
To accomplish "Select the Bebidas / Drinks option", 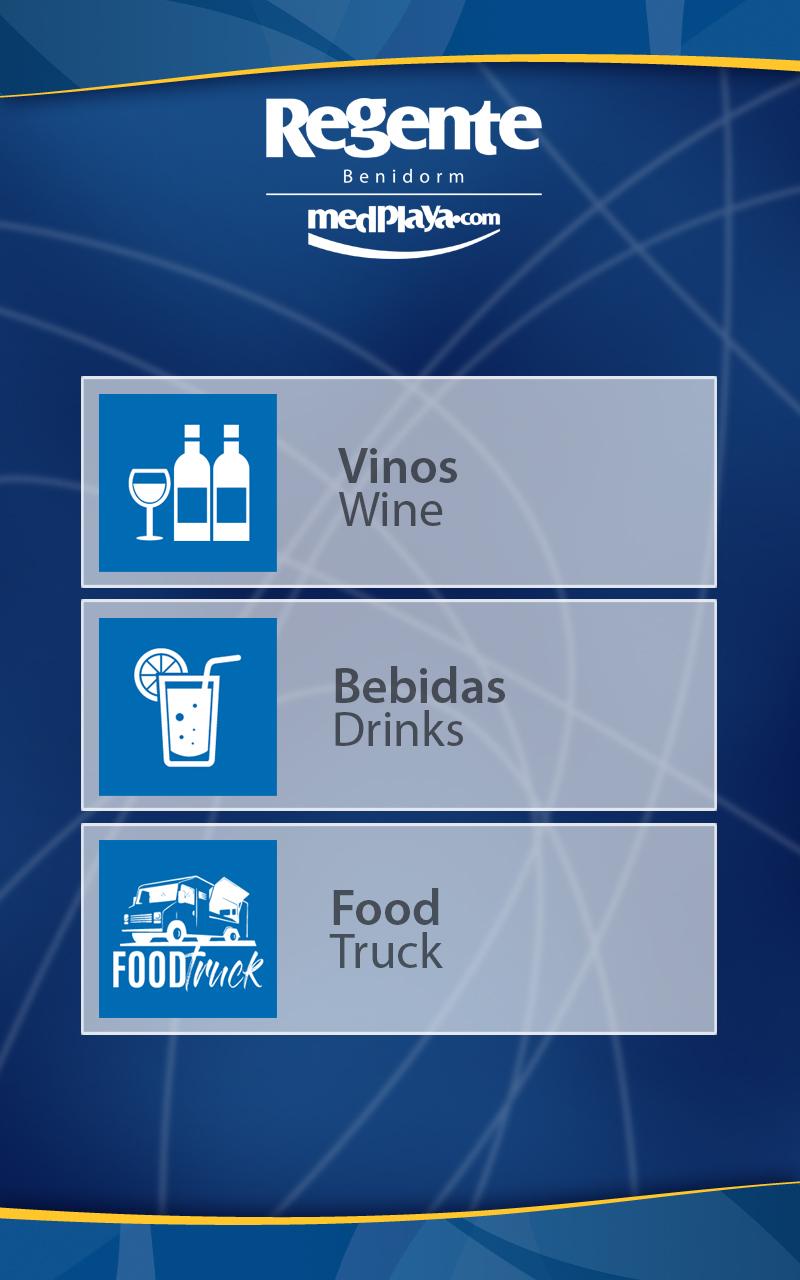I will click(399, 705).
